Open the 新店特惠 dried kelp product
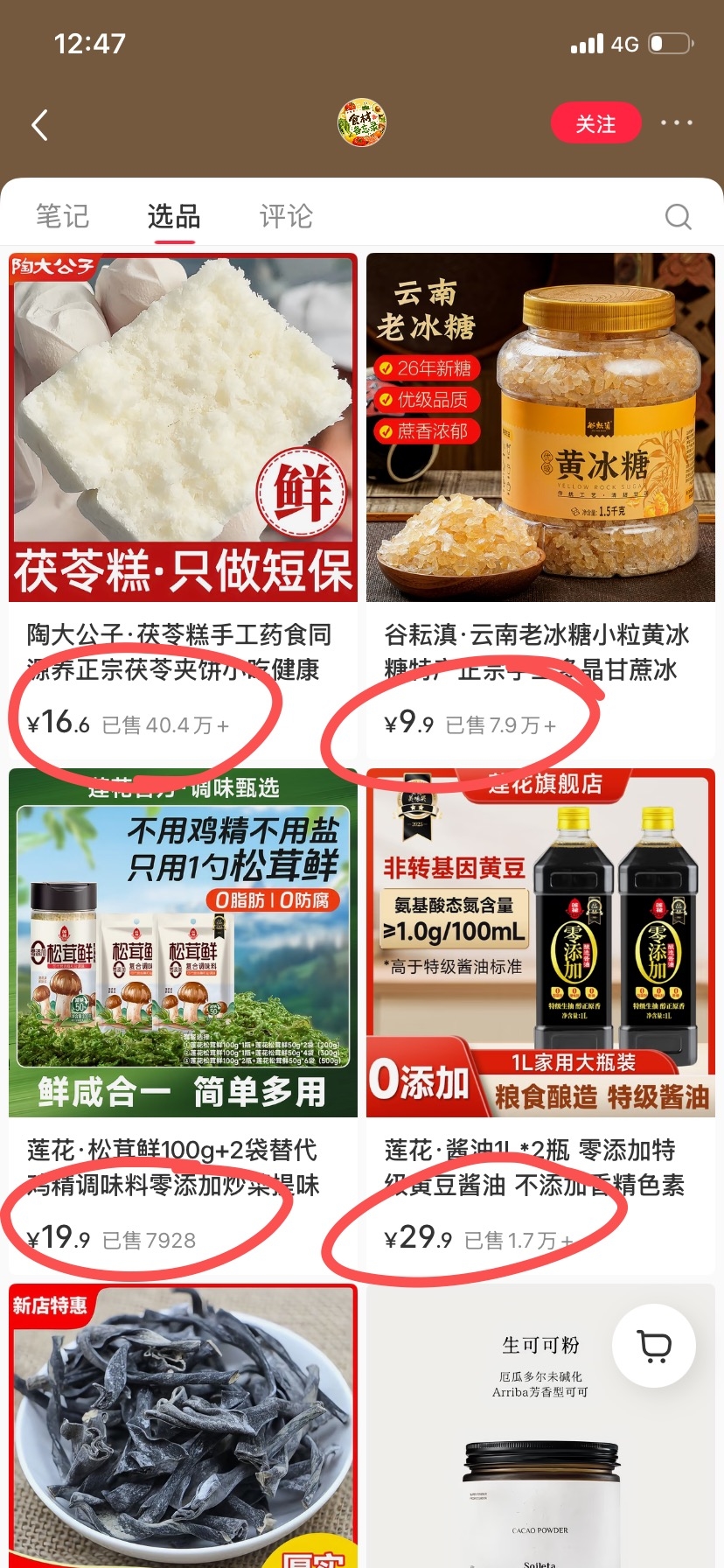724x1568 pixels. (x=183, y=1426)
